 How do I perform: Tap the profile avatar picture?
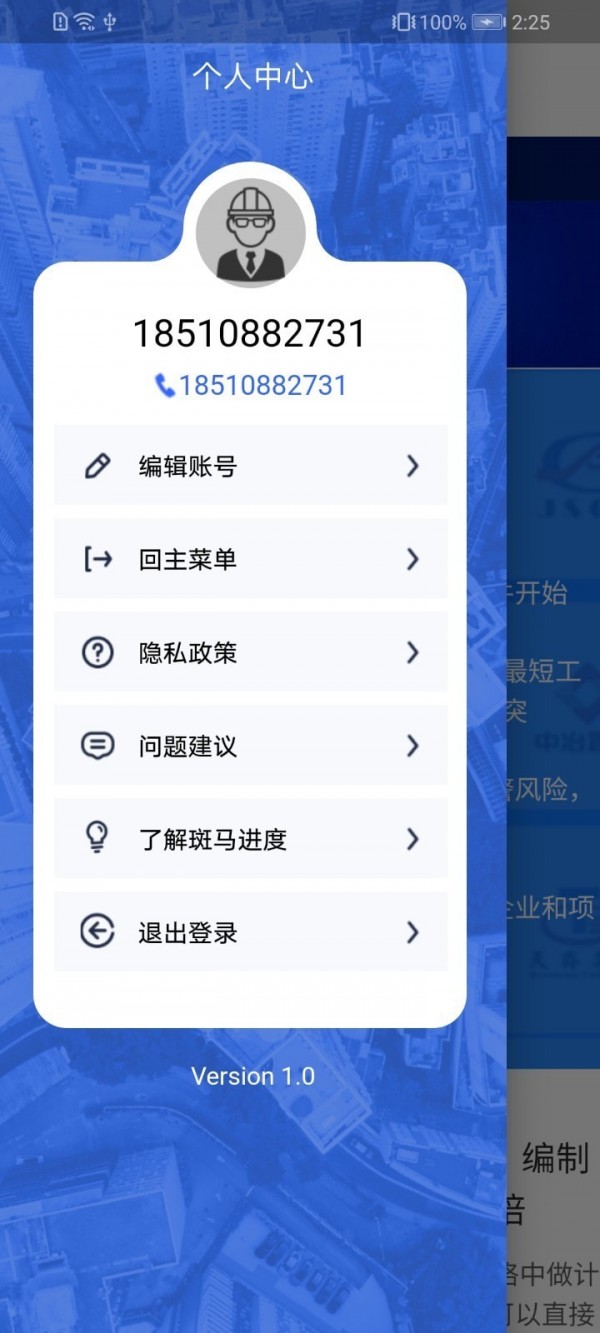[251, 232]
